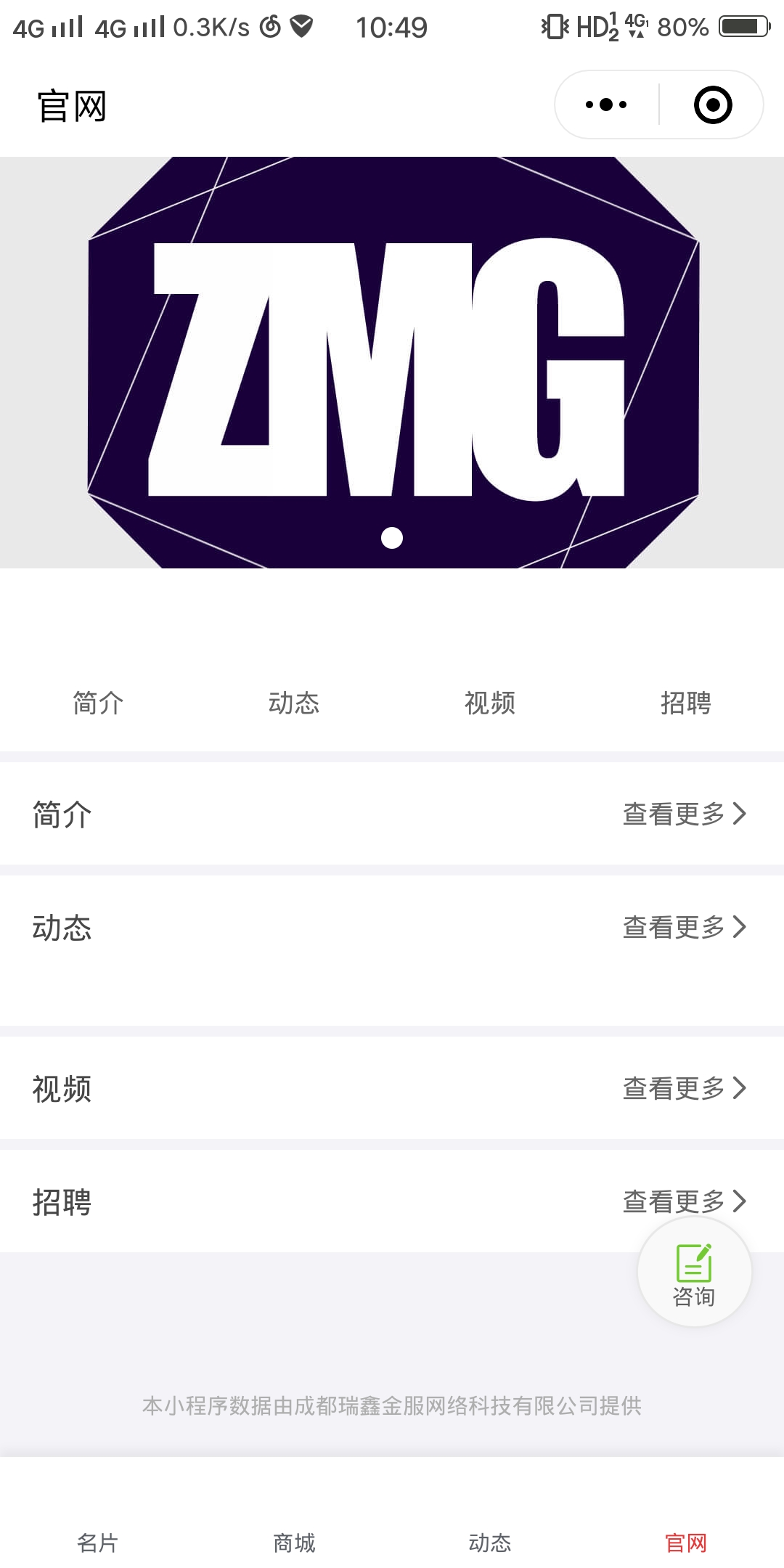Open the ZMG banner image
The height and width of the screenshot is (1568, 784).
392,362
